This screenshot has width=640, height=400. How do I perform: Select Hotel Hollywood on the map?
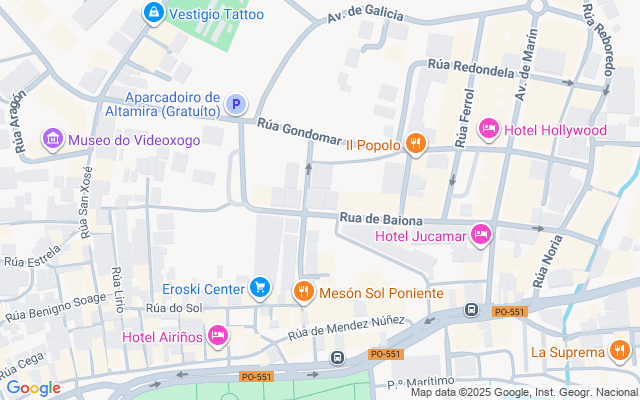click(489, 129)
